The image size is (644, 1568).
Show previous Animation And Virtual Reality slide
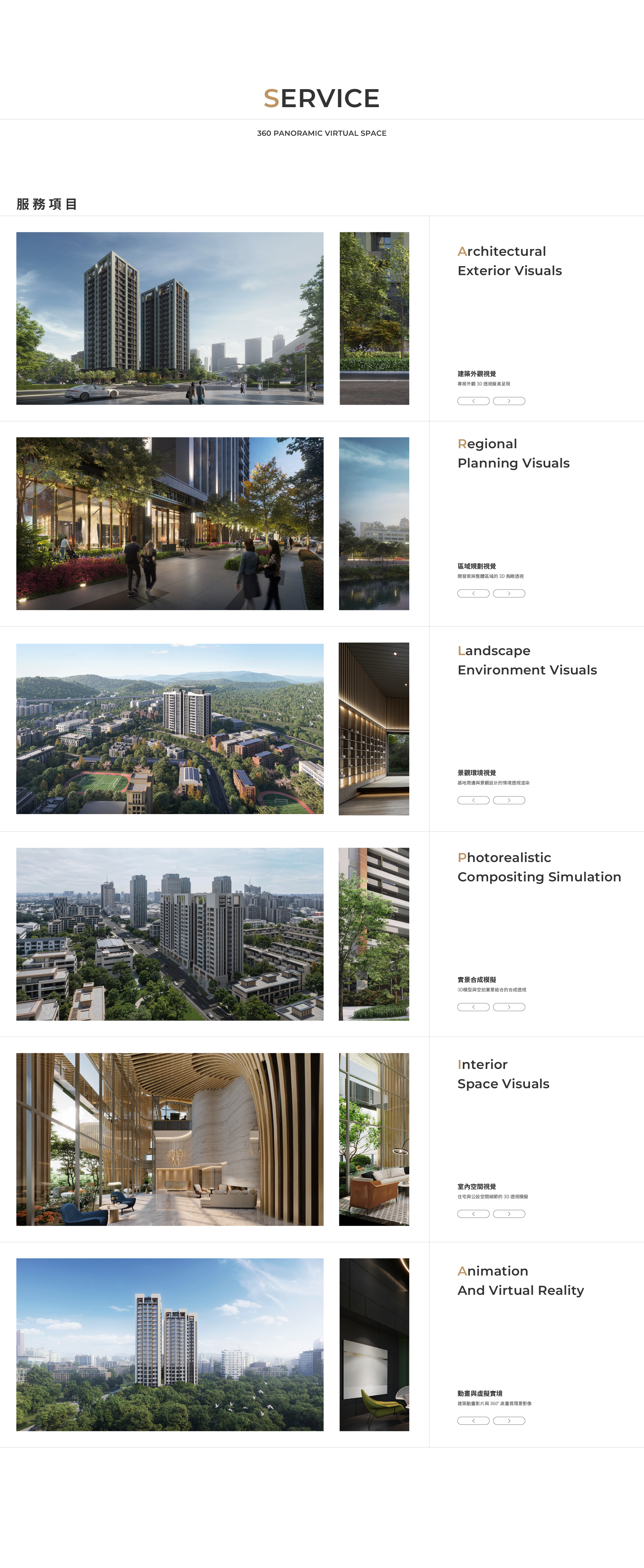pos(473,1421)
